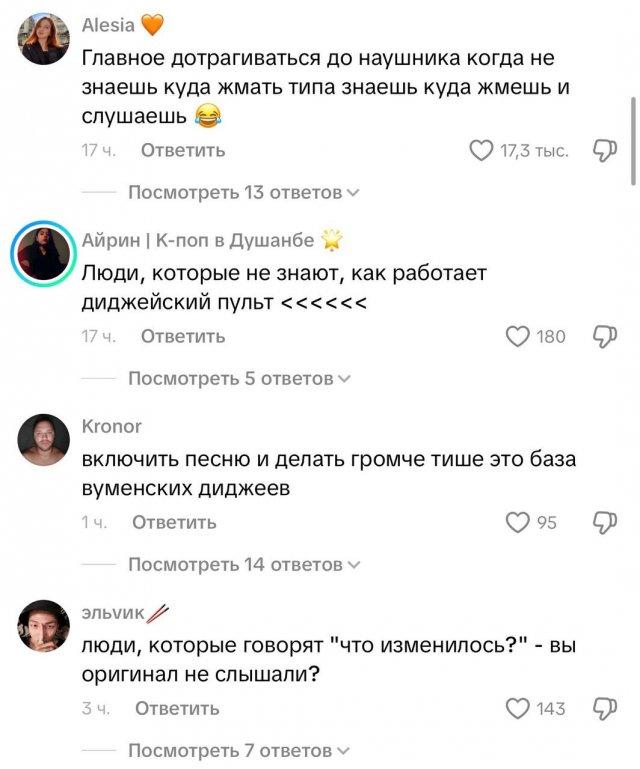This screenshot has width=640, height=769.
Task: Open эльvик's profile avatar
Action: 44,627
